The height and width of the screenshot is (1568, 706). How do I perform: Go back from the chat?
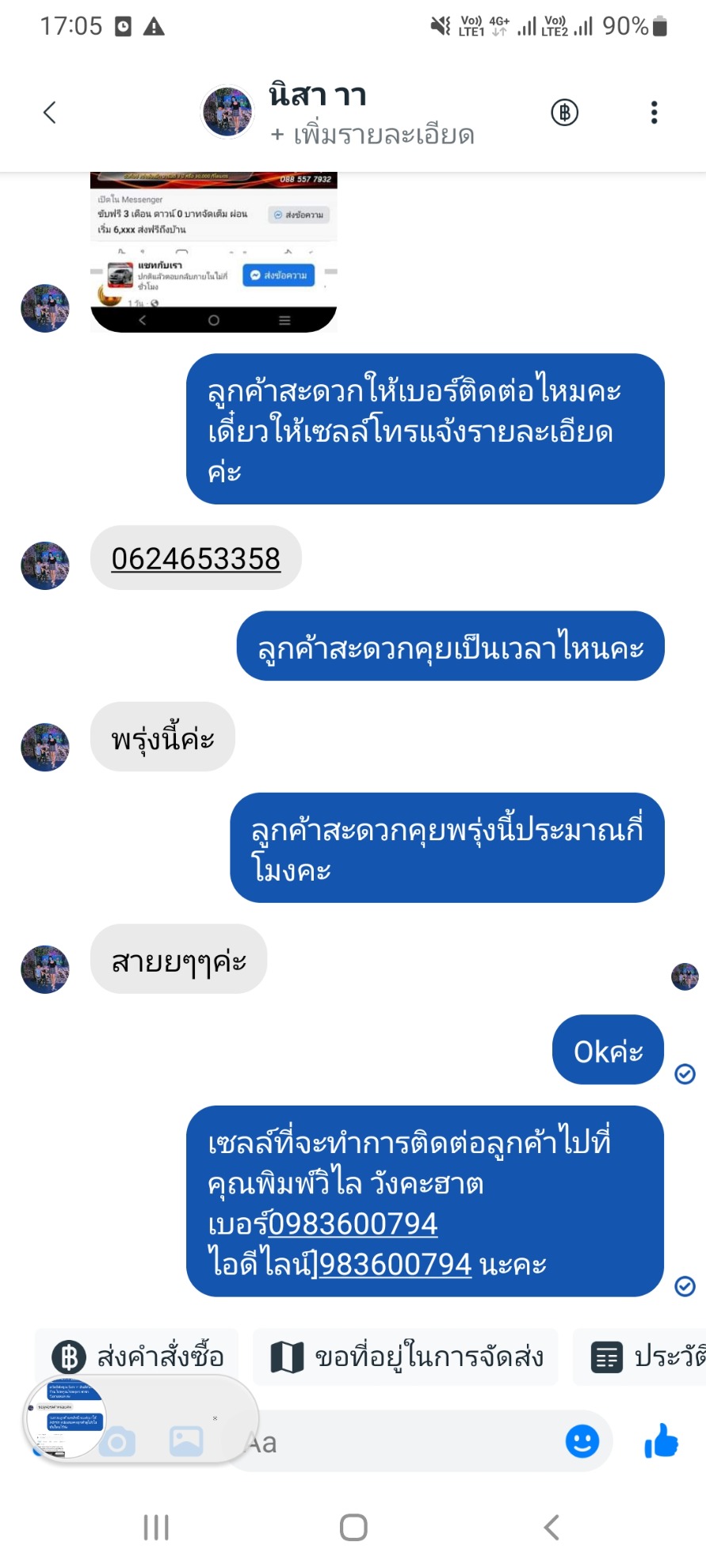tap(49, 112)
